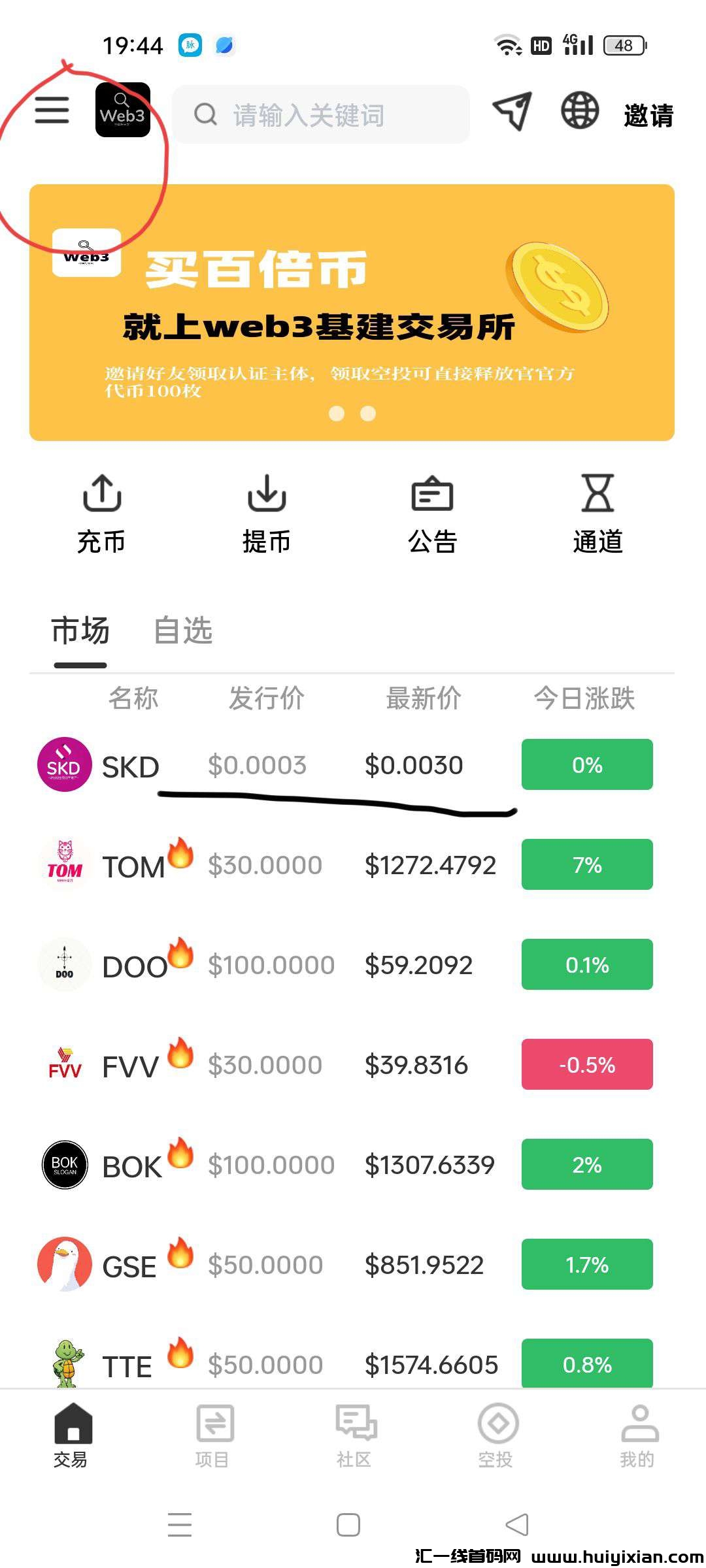
Task: Open the globe language icon
Action: (580, 110)
